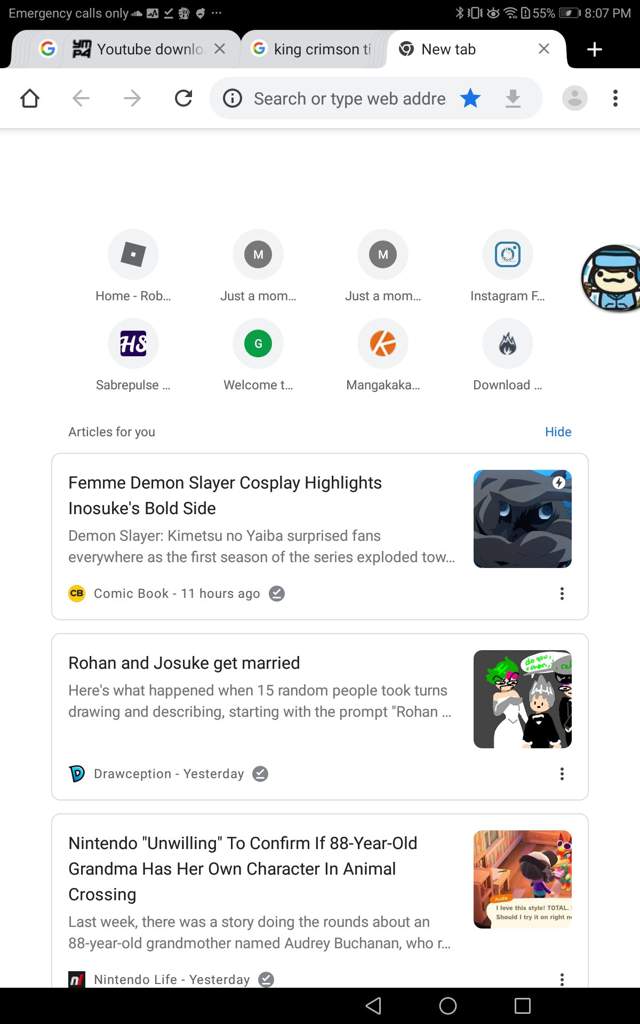Focus the search or web address bar
Image resolution: width=640 pixels, height=1024 pixels.
pos(349,99)
